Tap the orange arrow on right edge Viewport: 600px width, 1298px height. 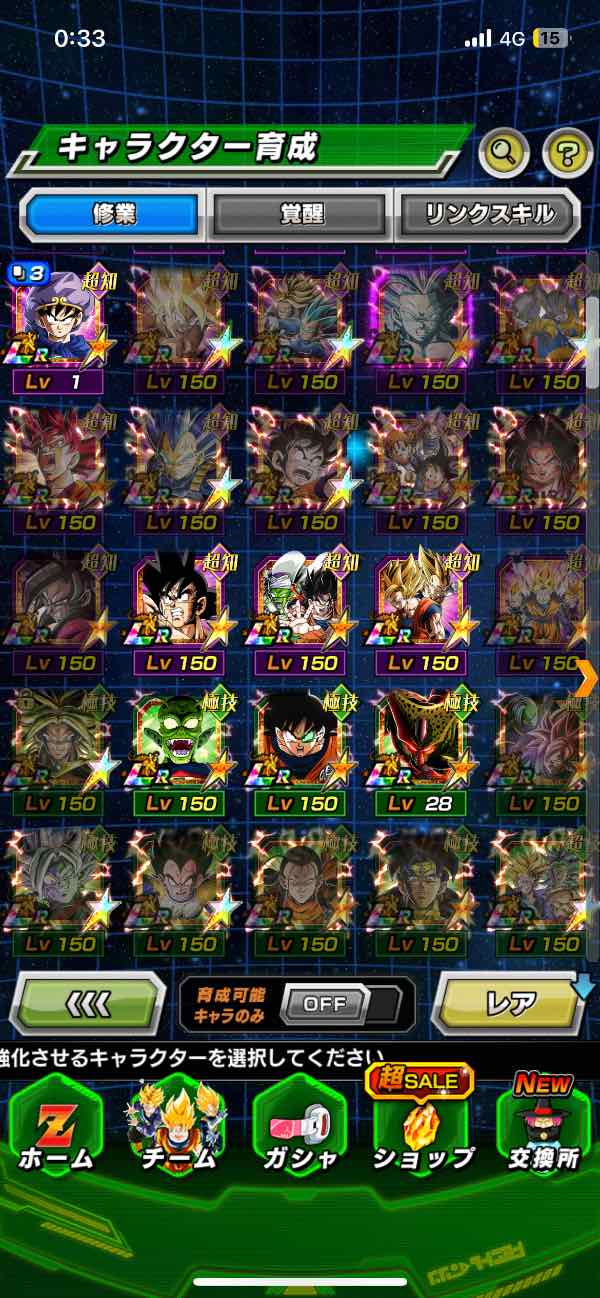pos(587,678)
